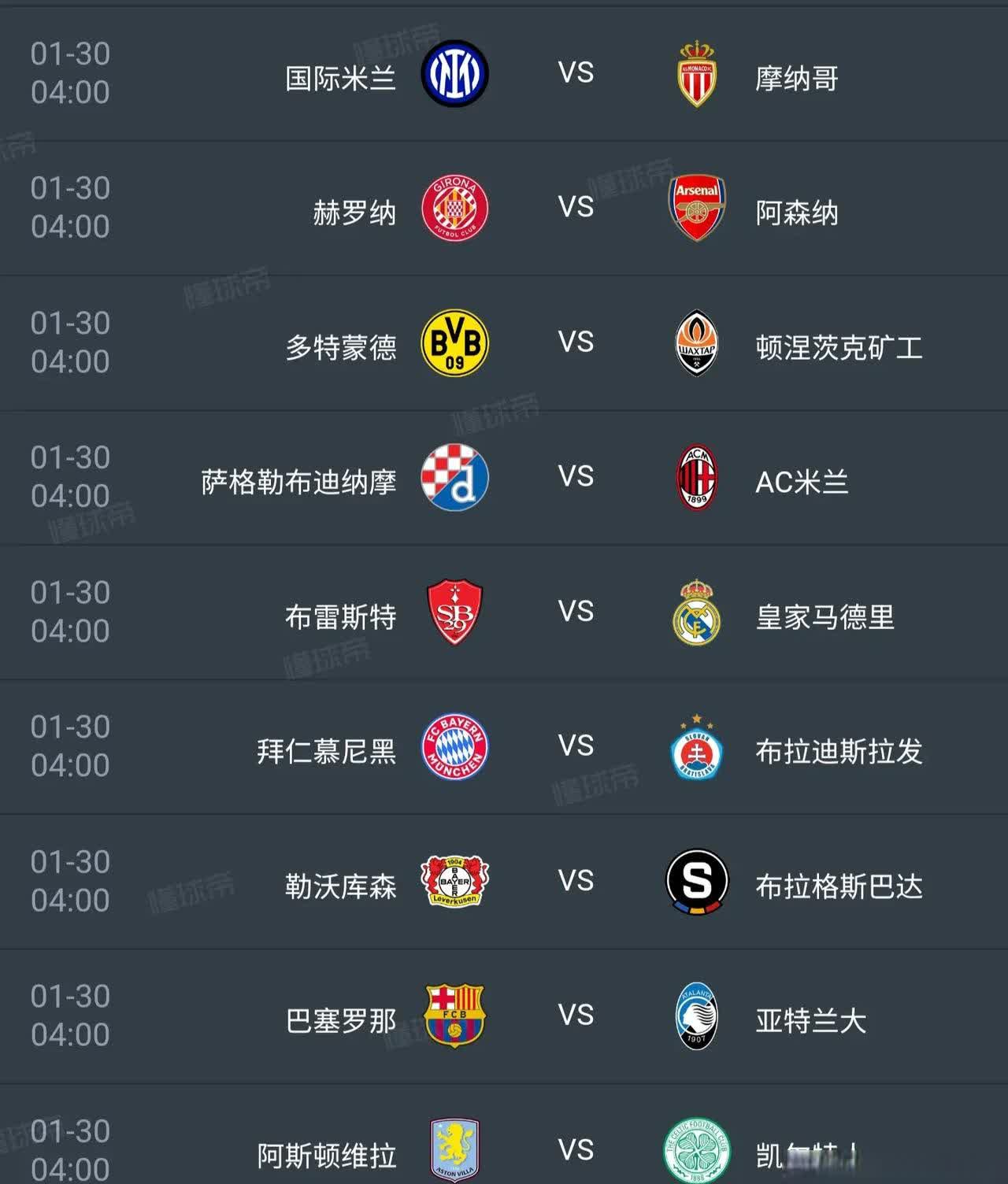1008x1184 pixels.
Task: Select the Inter Milan club crest
Action: (x=455, y=74)
